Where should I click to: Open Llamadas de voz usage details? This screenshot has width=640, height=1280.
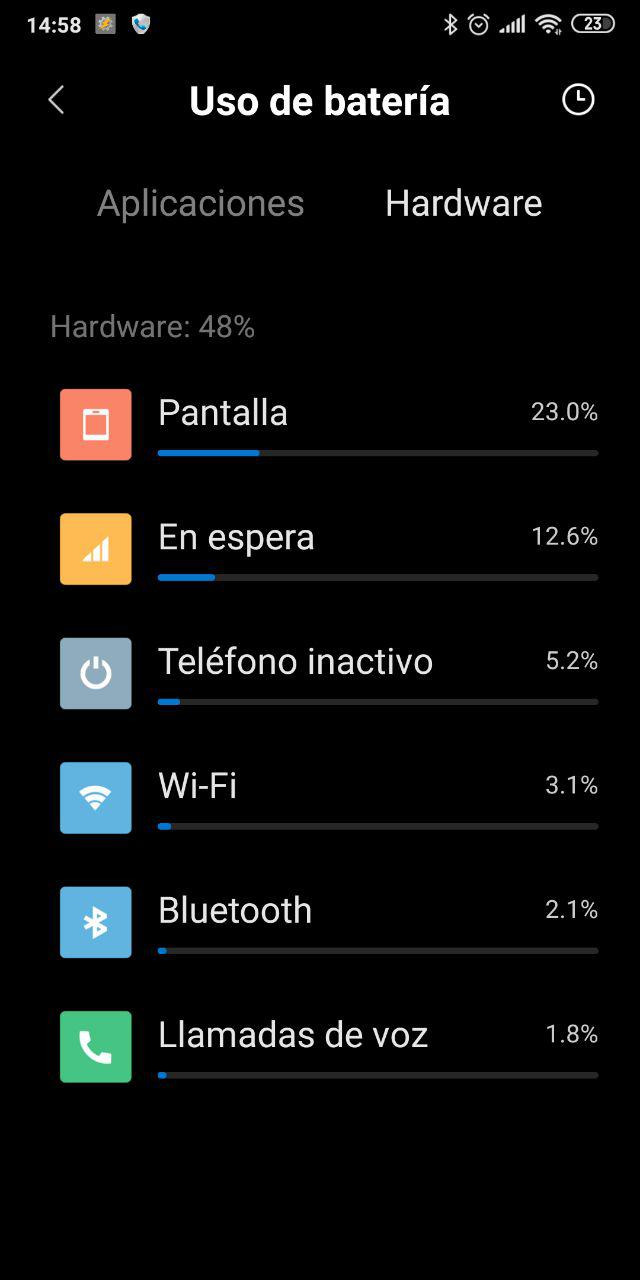pos(328,1046)
